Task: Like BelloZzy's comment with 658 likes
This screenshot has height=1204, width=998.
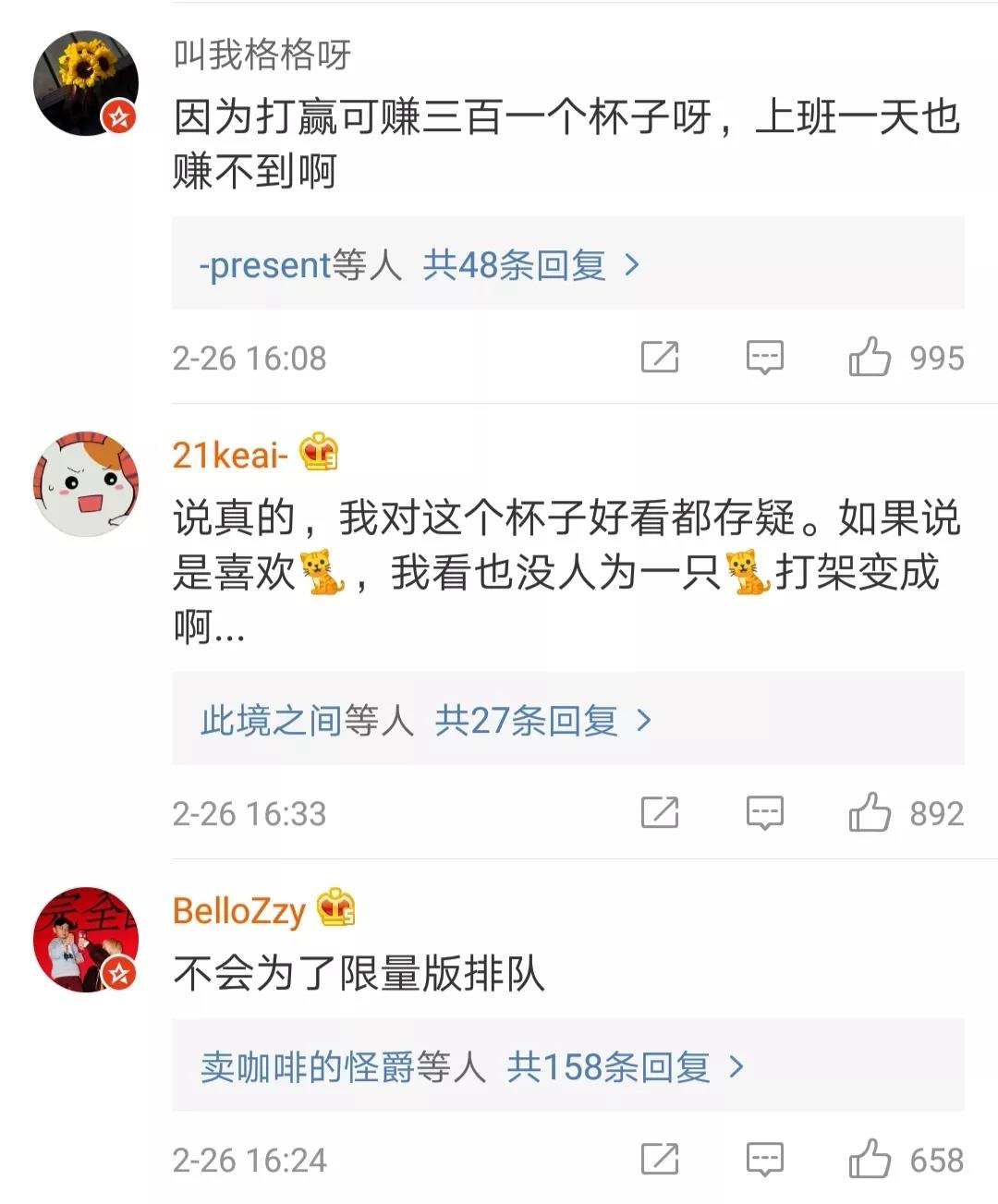Action: (870, 1160)
